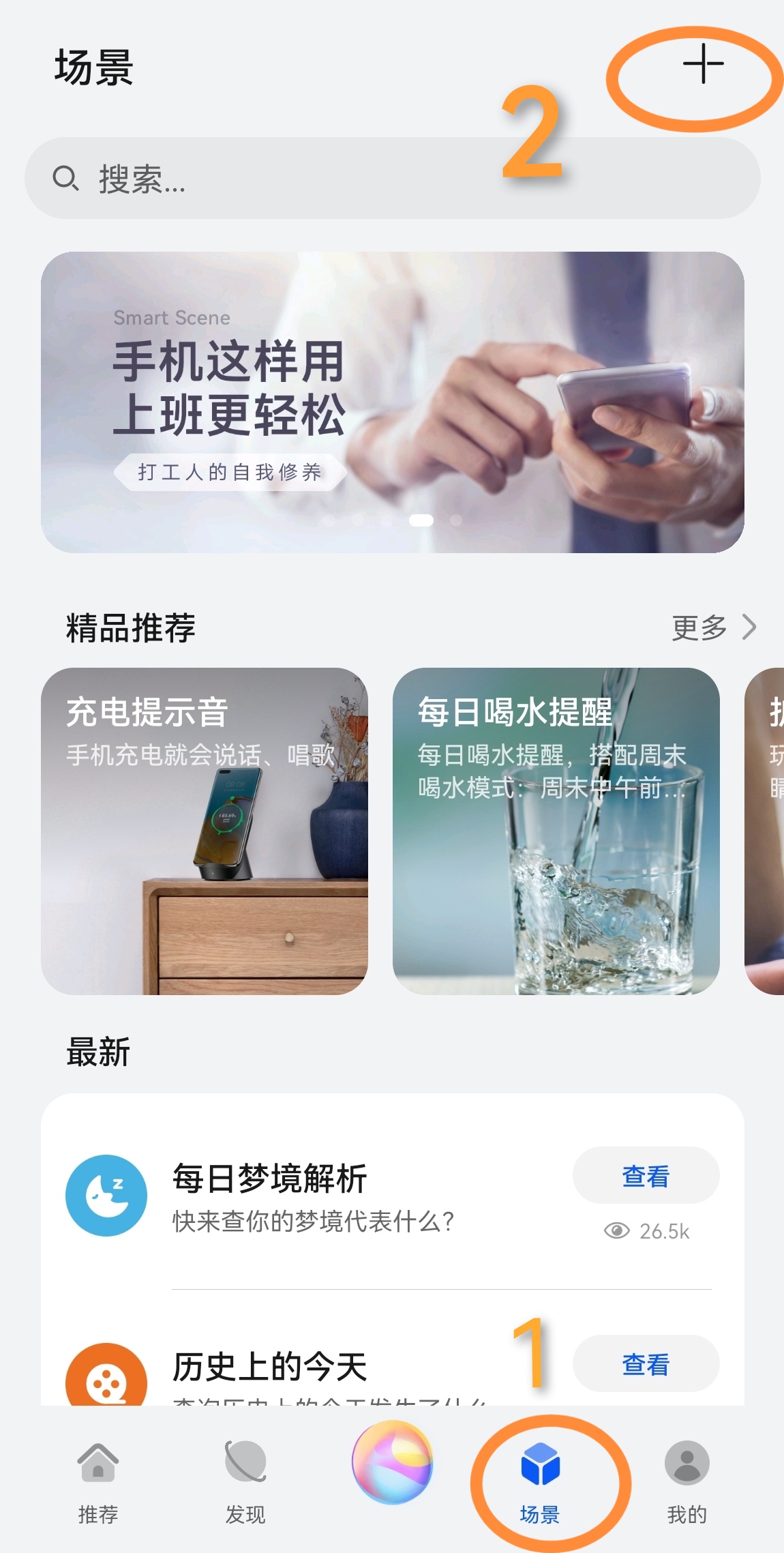The width and height of the screenshot is (784, 1553).
Task: Tap 查看 next to 每日梦境解析
Action: point(645,1175)
